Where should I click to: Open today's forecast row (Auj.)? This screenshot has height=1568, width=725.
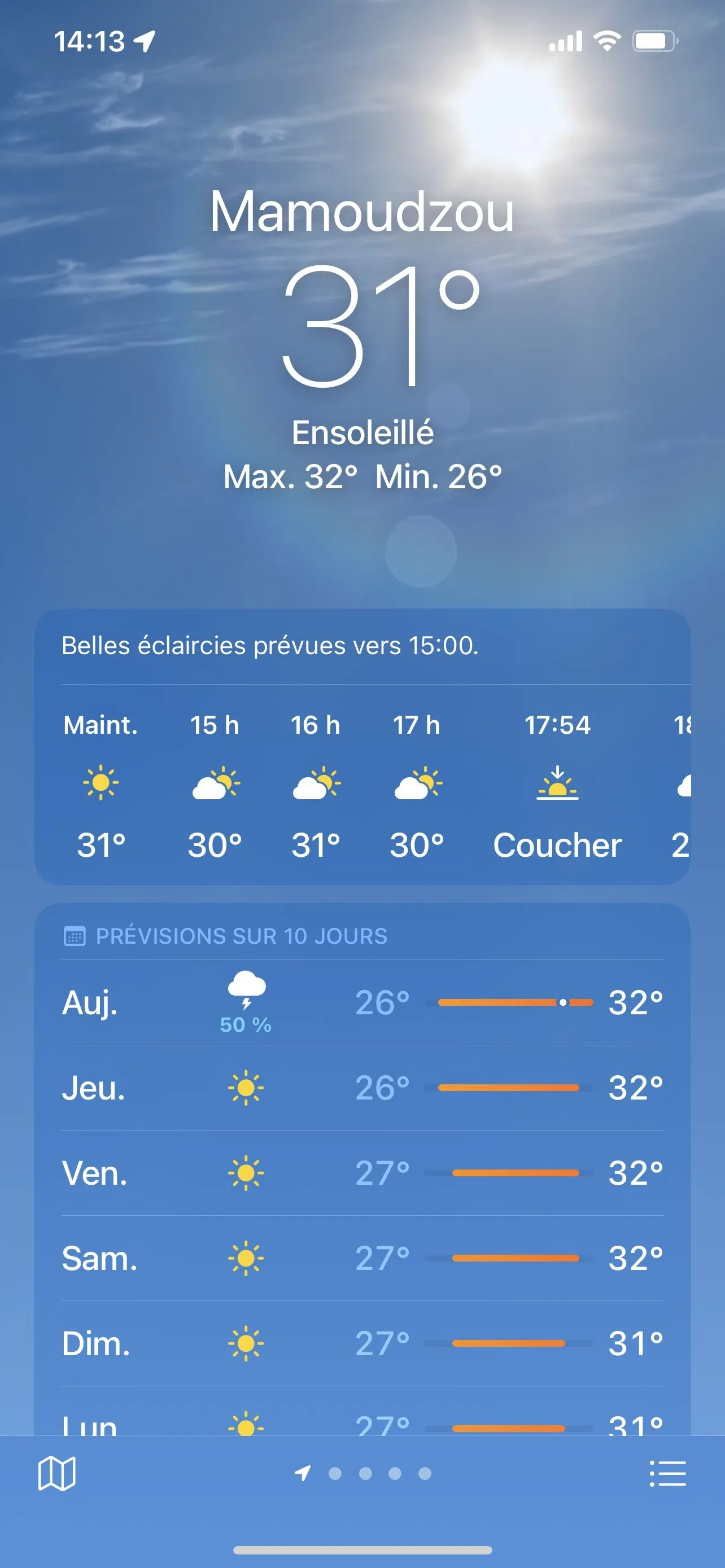point(362,1002)
